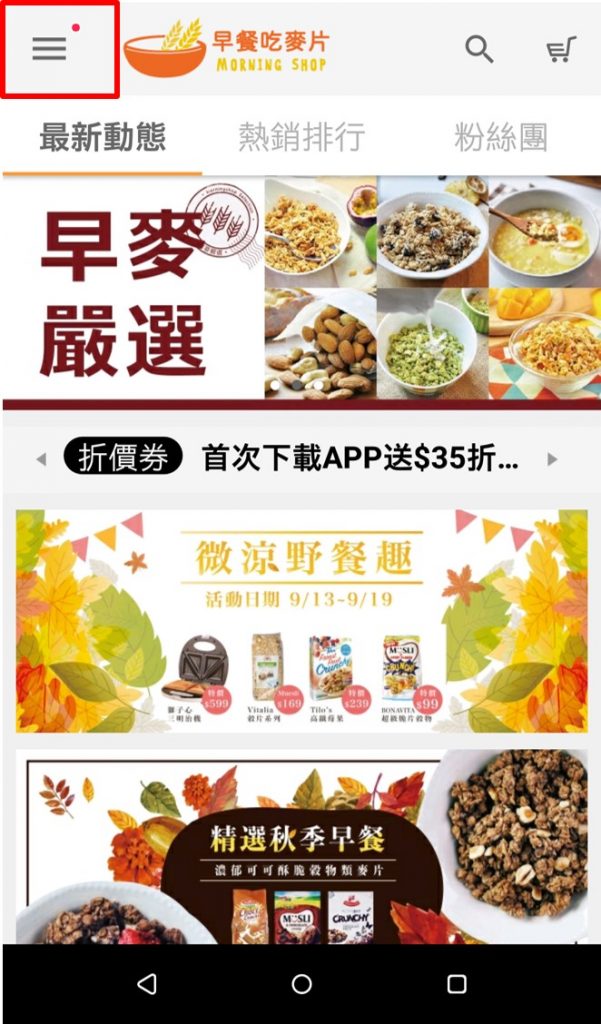Switch to the 熱銷排行 tab
Image resolution: width=601 pixels, height=1024 pixels.
(301, 137)
